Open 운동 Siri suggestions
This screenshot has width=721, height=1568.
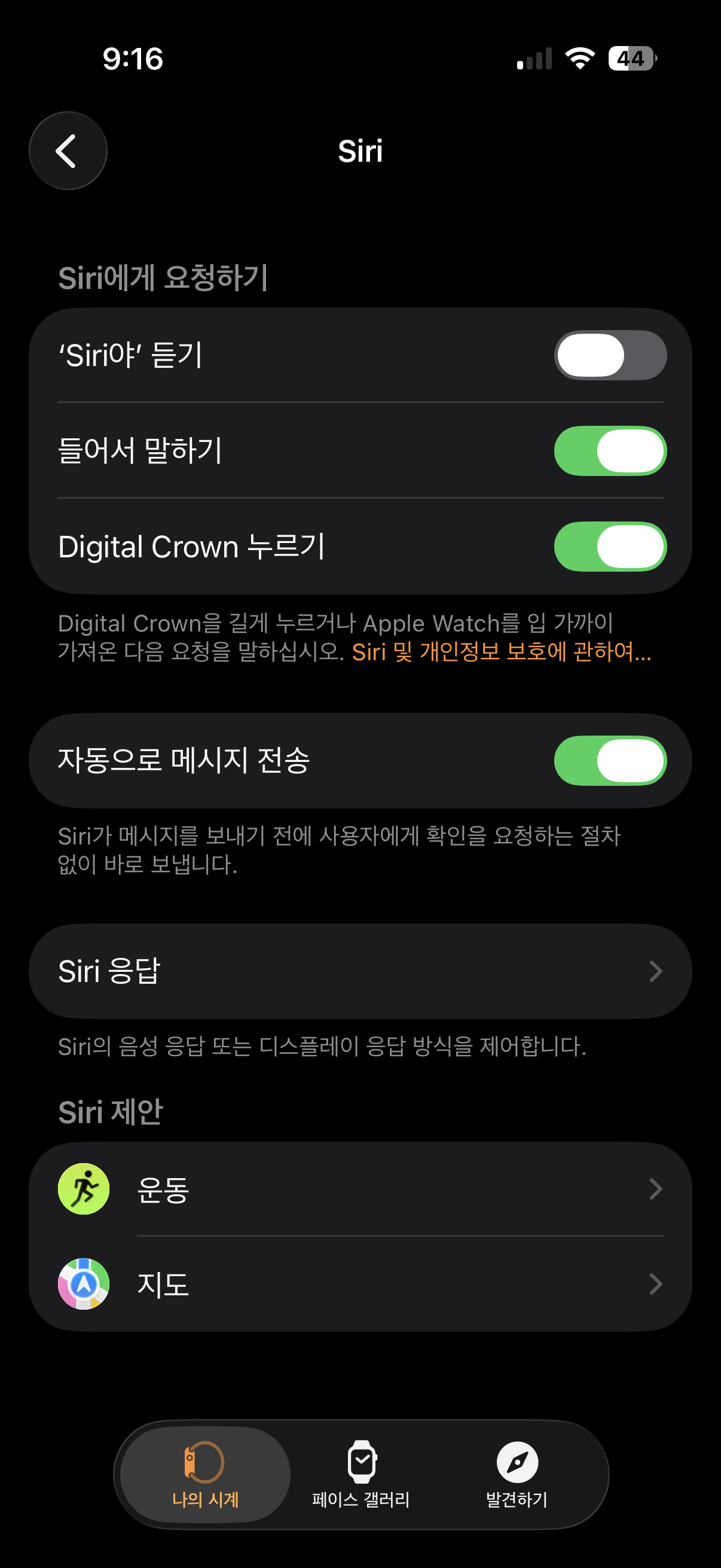tap(360, 1189)
